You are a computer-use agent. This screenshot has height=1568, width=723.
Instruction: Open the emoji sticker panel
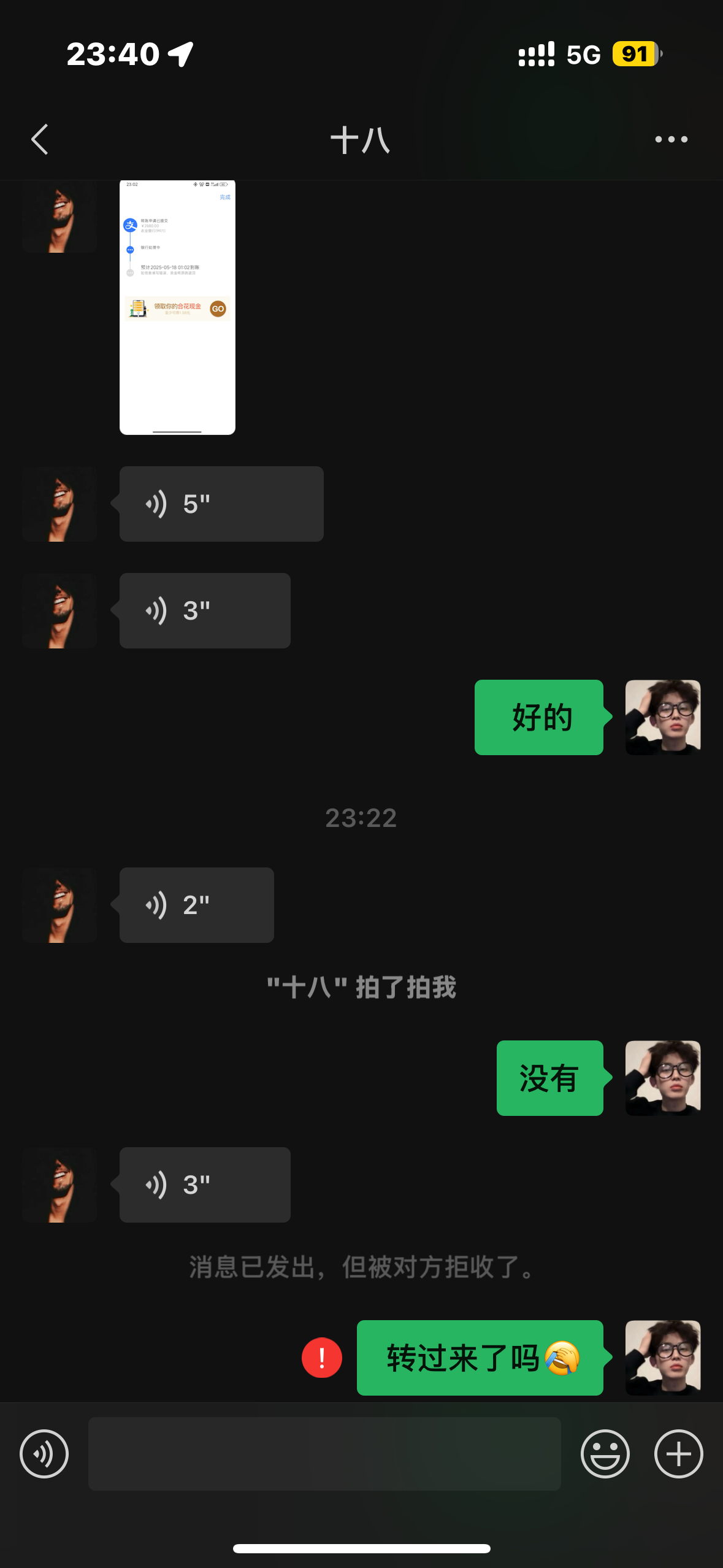click(605, 1453)
